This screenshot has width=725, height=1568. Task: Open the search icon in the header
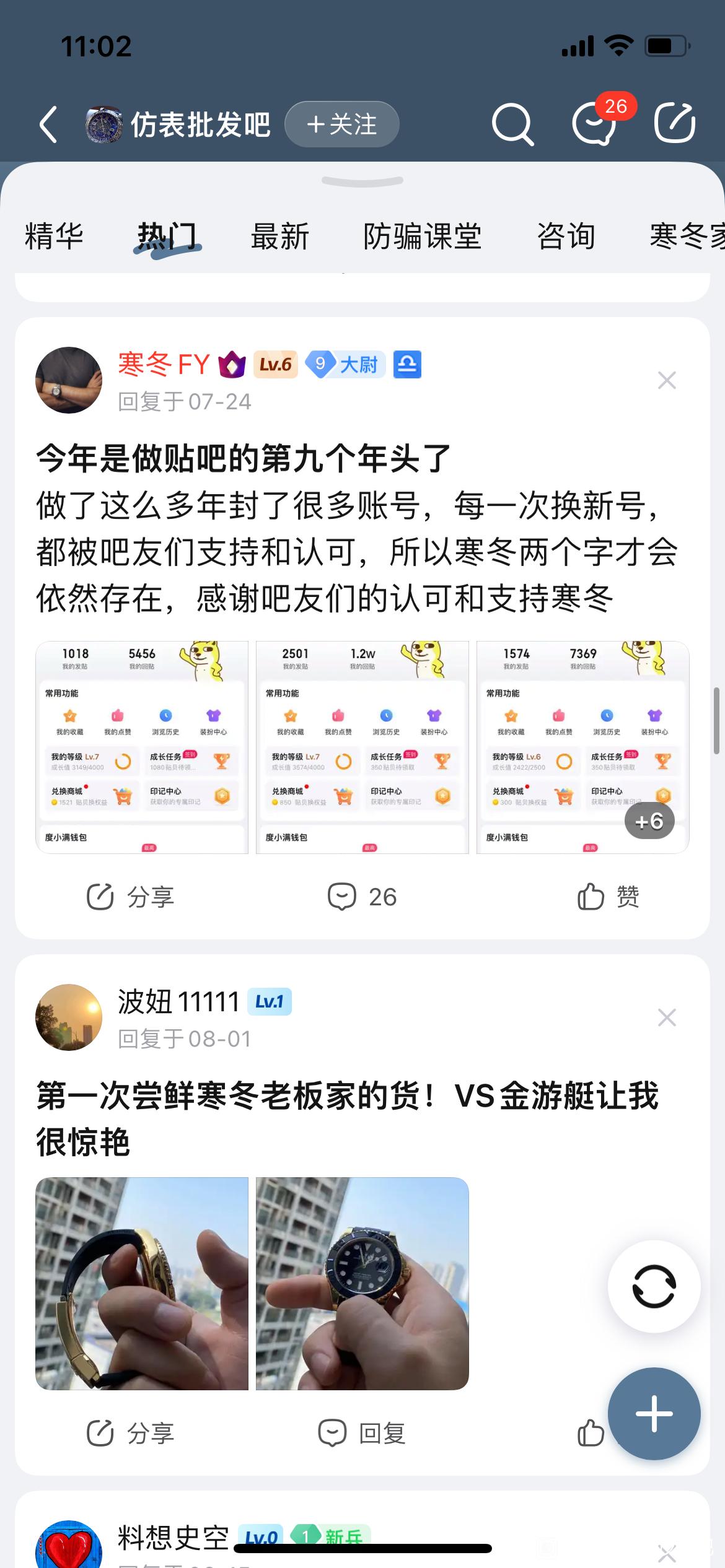pyautogui.click(x=512, y=124)
